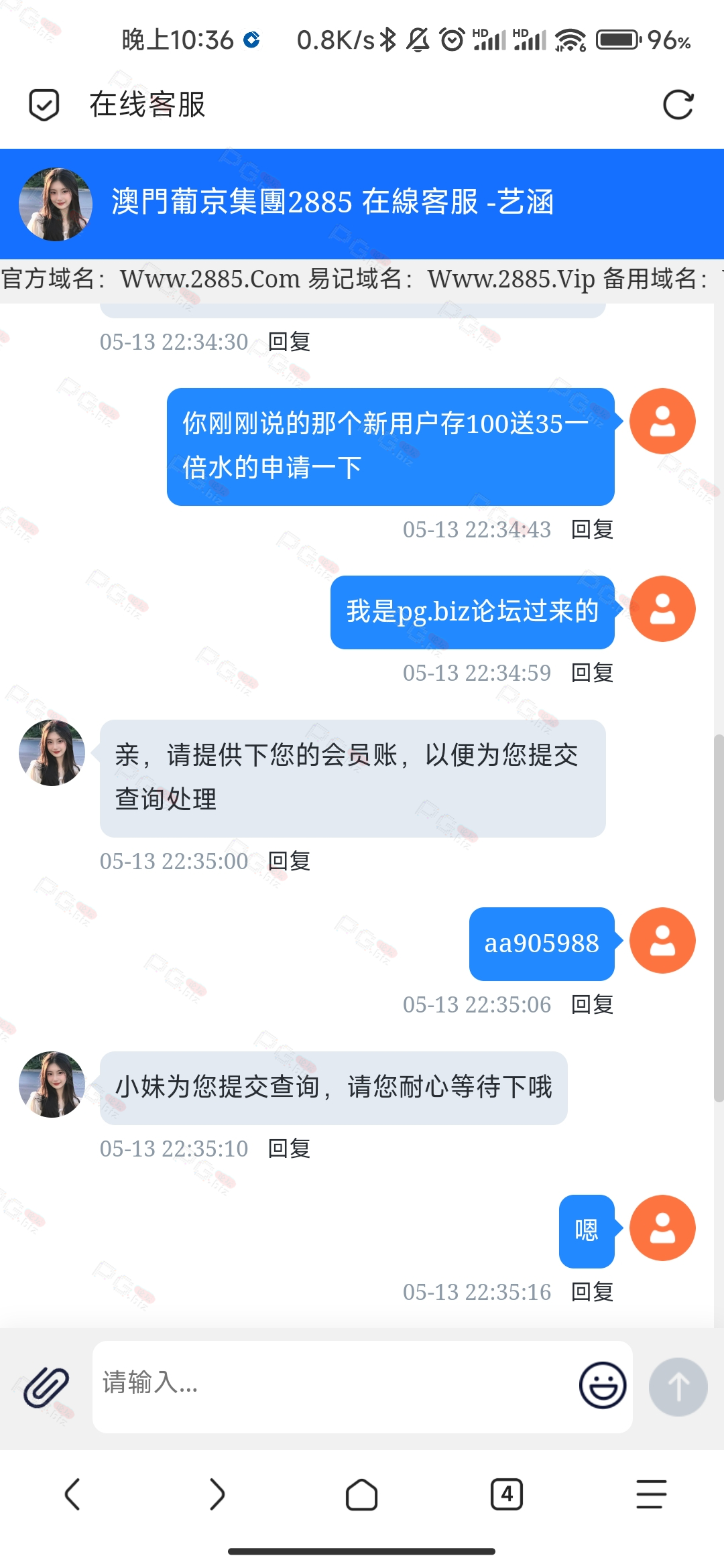The width and height of the screenshot is (724, 1568).
Task: Tap 回复 under 我是pg.biz论坛过来的
Action: pyautogui.click(x=592, y=673)
